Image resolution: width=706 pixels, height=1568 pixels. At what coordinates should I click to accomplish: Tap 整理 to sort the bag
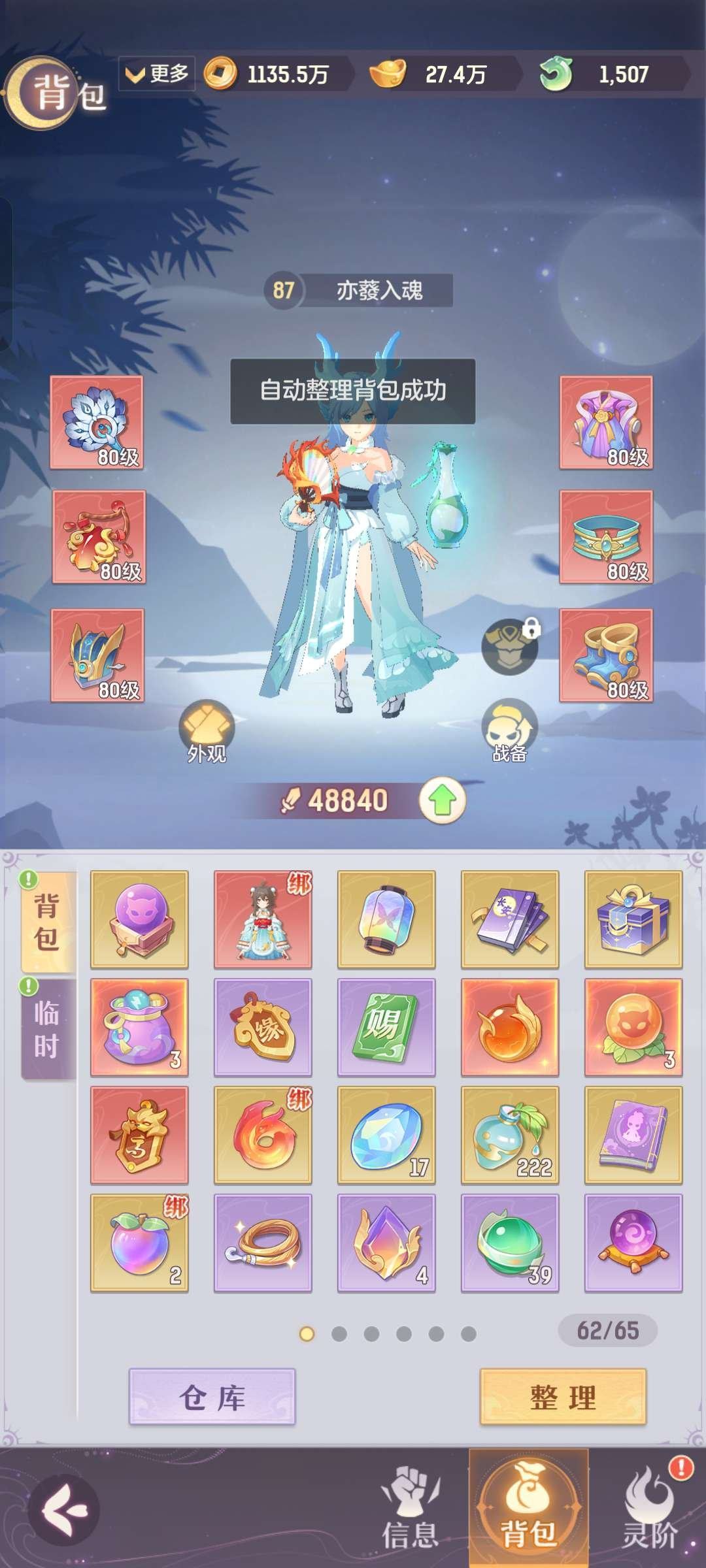point(563,1397)
